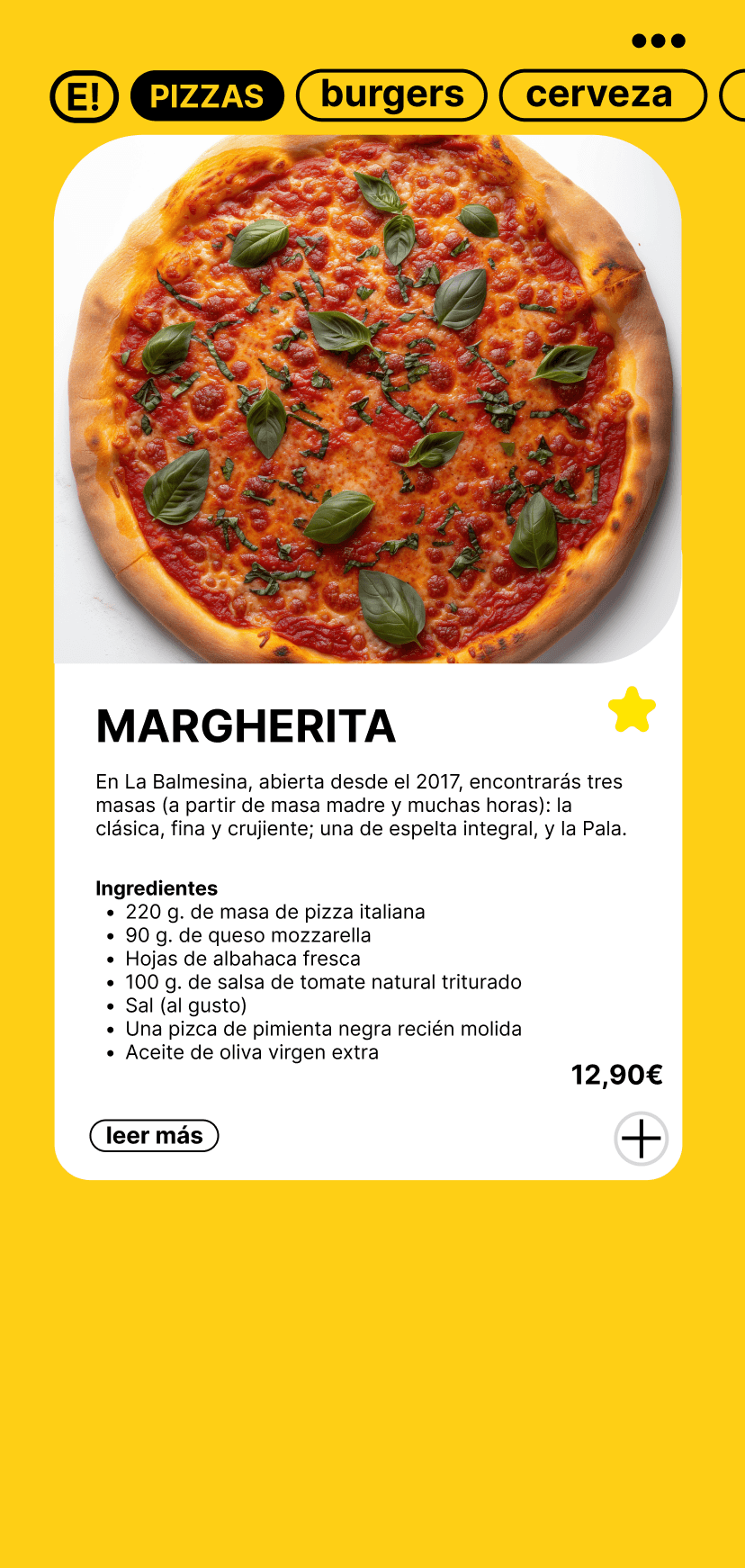Open the Margherita pizza photo
This screenshot has width=745, height=1568.
point(368,401)
